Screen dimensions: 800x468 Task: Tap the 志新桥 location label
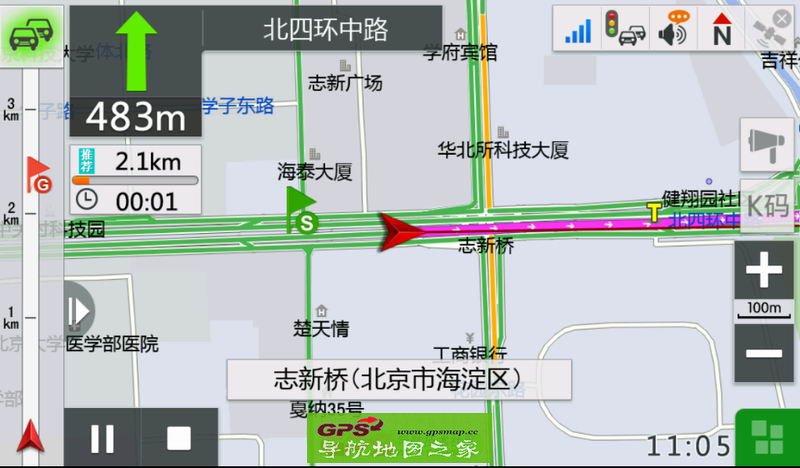tap(399, 380)
